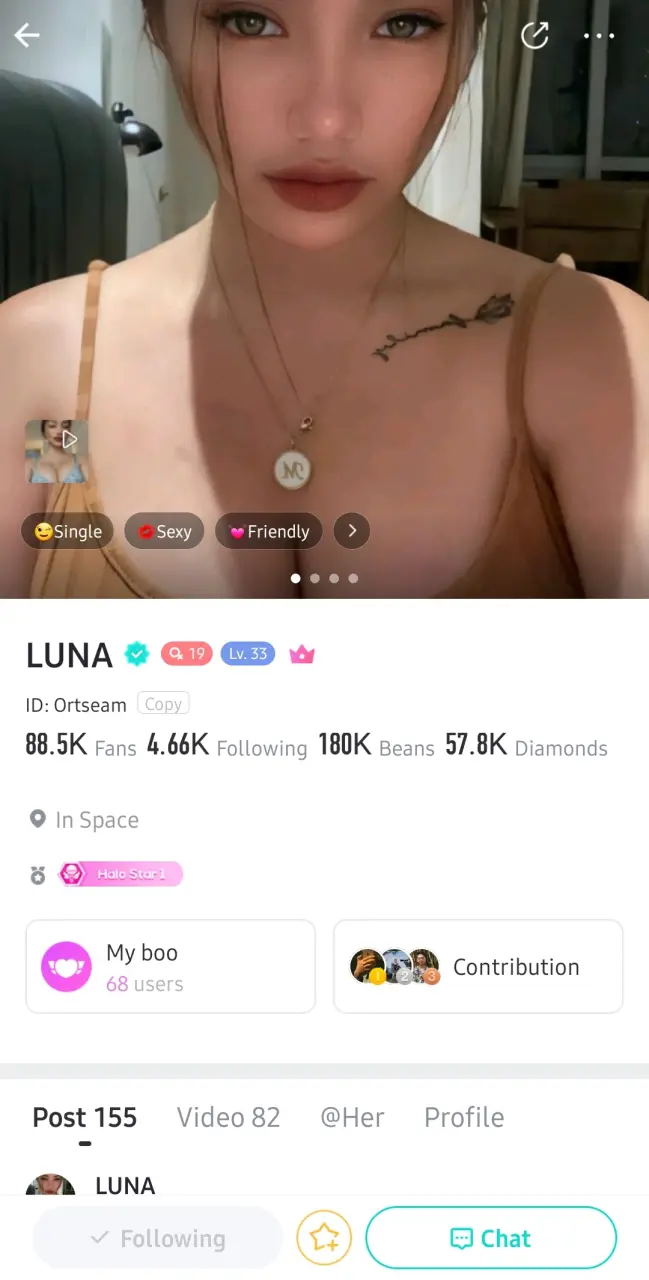Image resolution: width=649 pixels, height=1280 pixels.
Task: Switch to the Profile tab
Action: tap(464, 1117)
